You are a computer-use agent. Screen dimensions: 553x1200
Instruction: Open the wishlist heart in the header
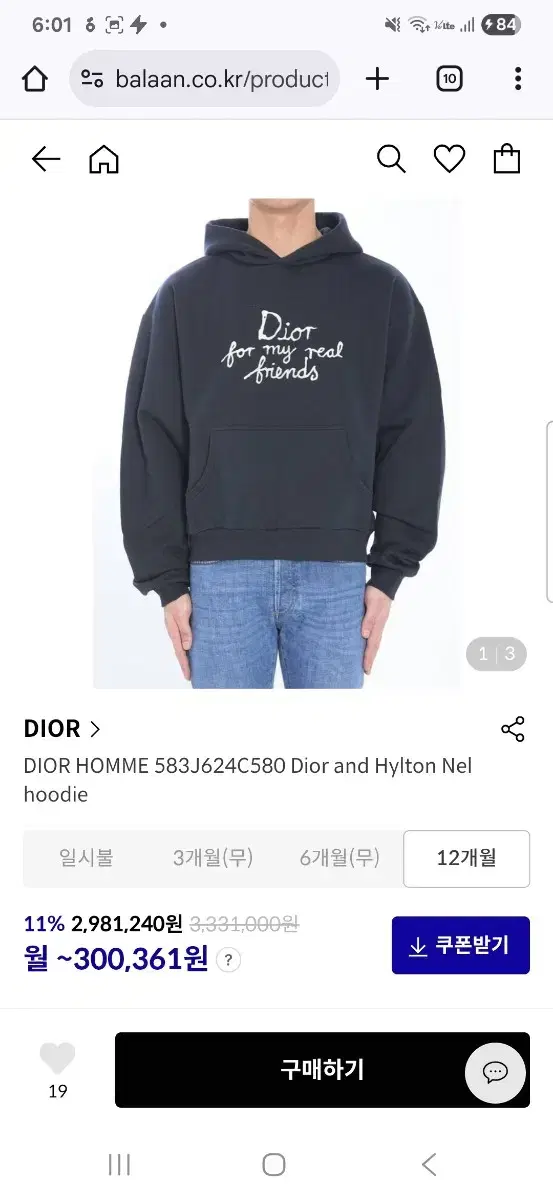coord(449,159)
